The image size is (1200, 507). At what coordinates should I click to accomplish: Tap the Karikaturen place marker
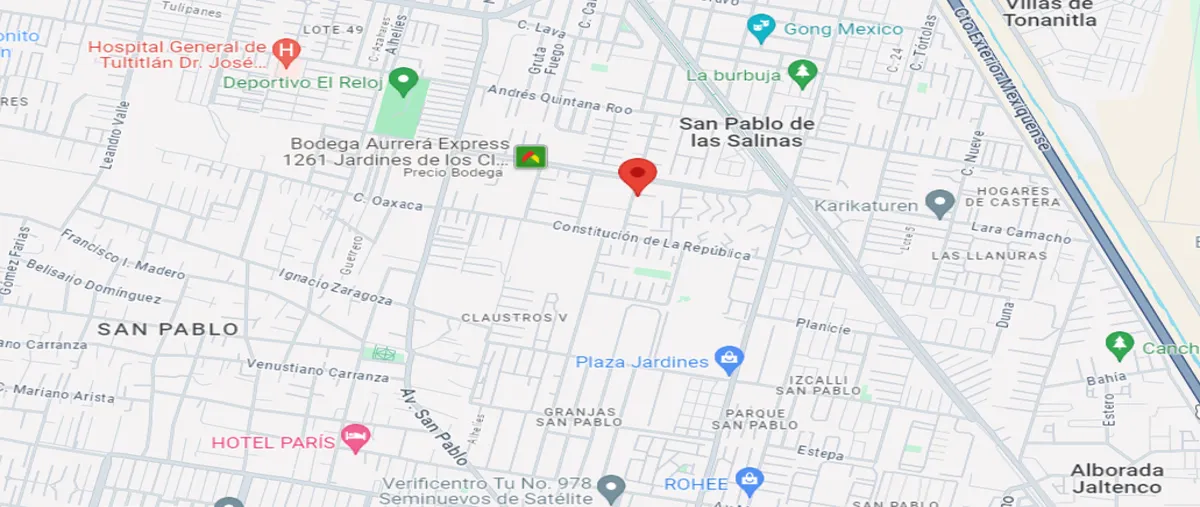[939, 204]
